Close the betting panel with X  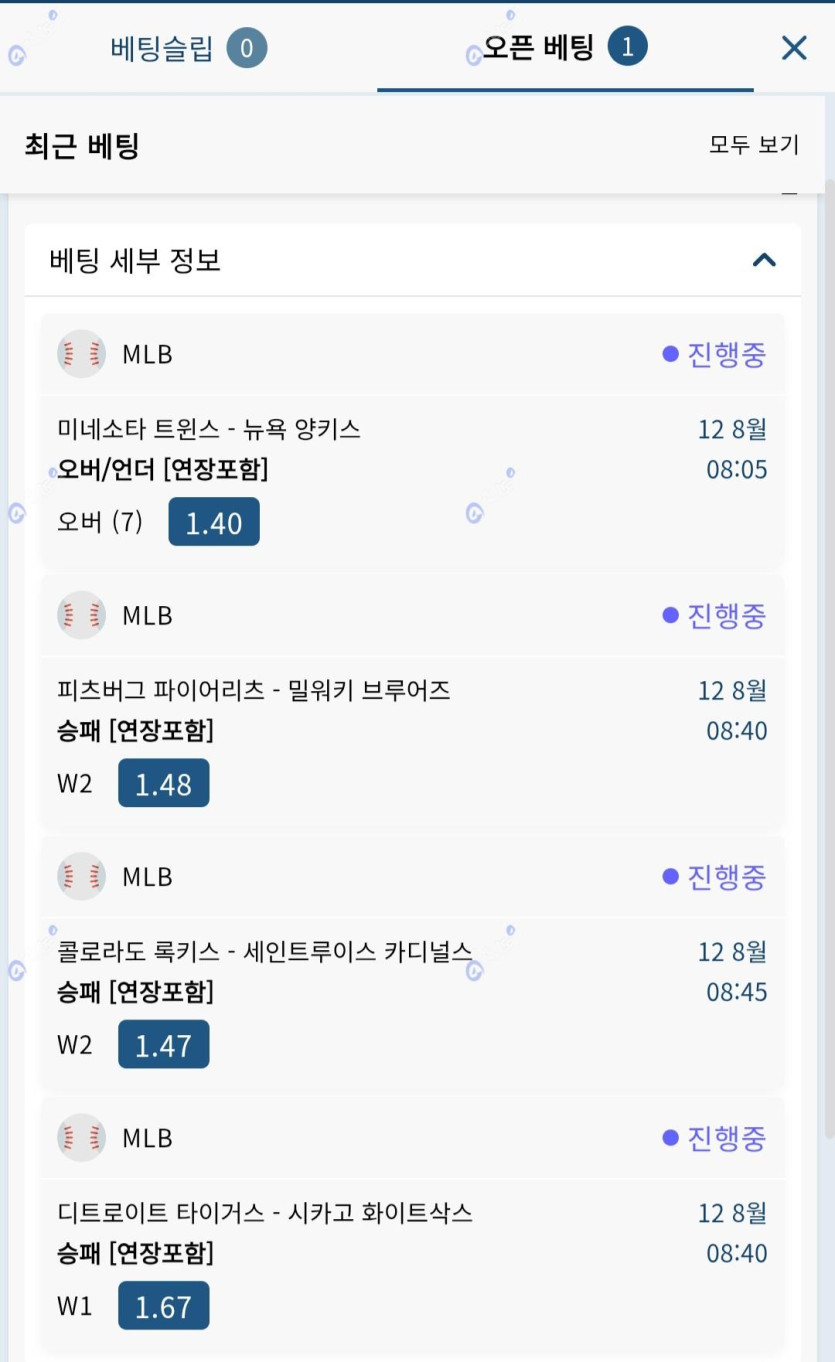(x=794, y=47)
